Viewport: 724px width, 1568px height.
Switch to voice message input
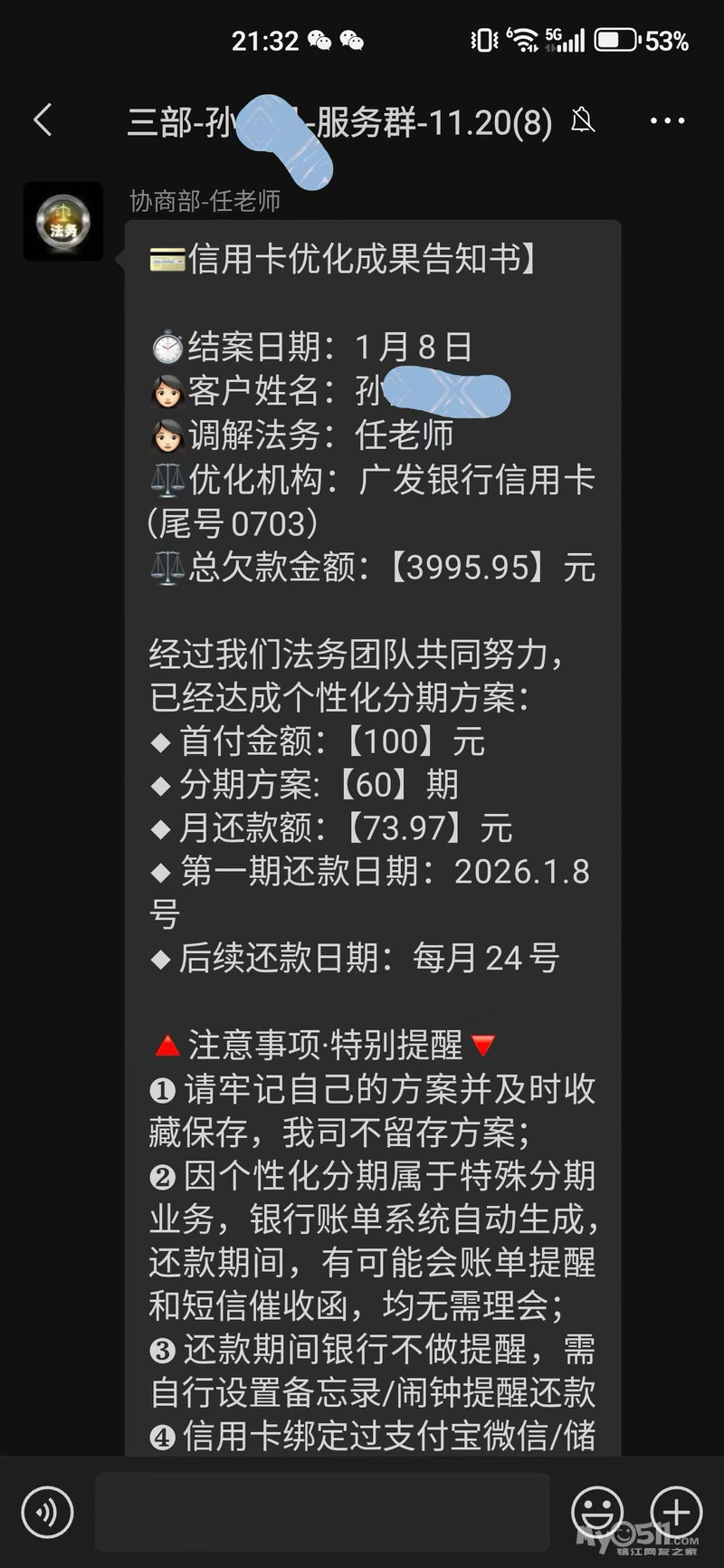[x=47, y=1512]
